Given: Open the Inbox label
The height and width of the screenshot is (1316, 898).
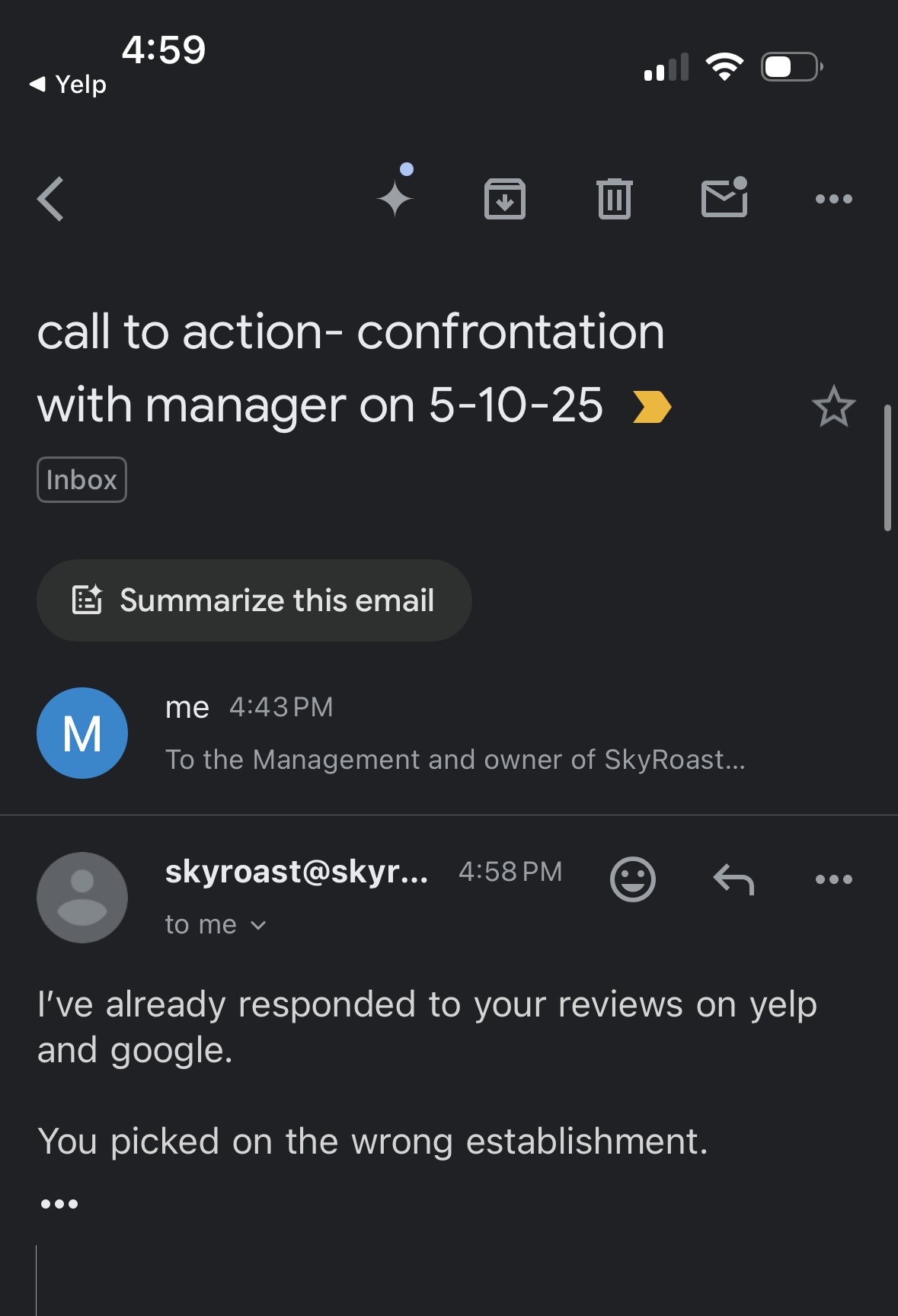Looking at the screenshot, I should [x=81, y=480].
